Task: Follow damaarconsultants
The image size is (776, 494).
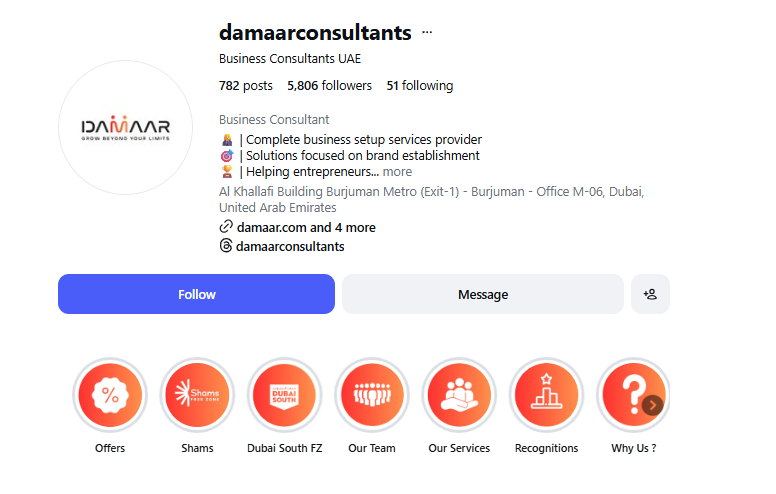Action: click(196, 294)
